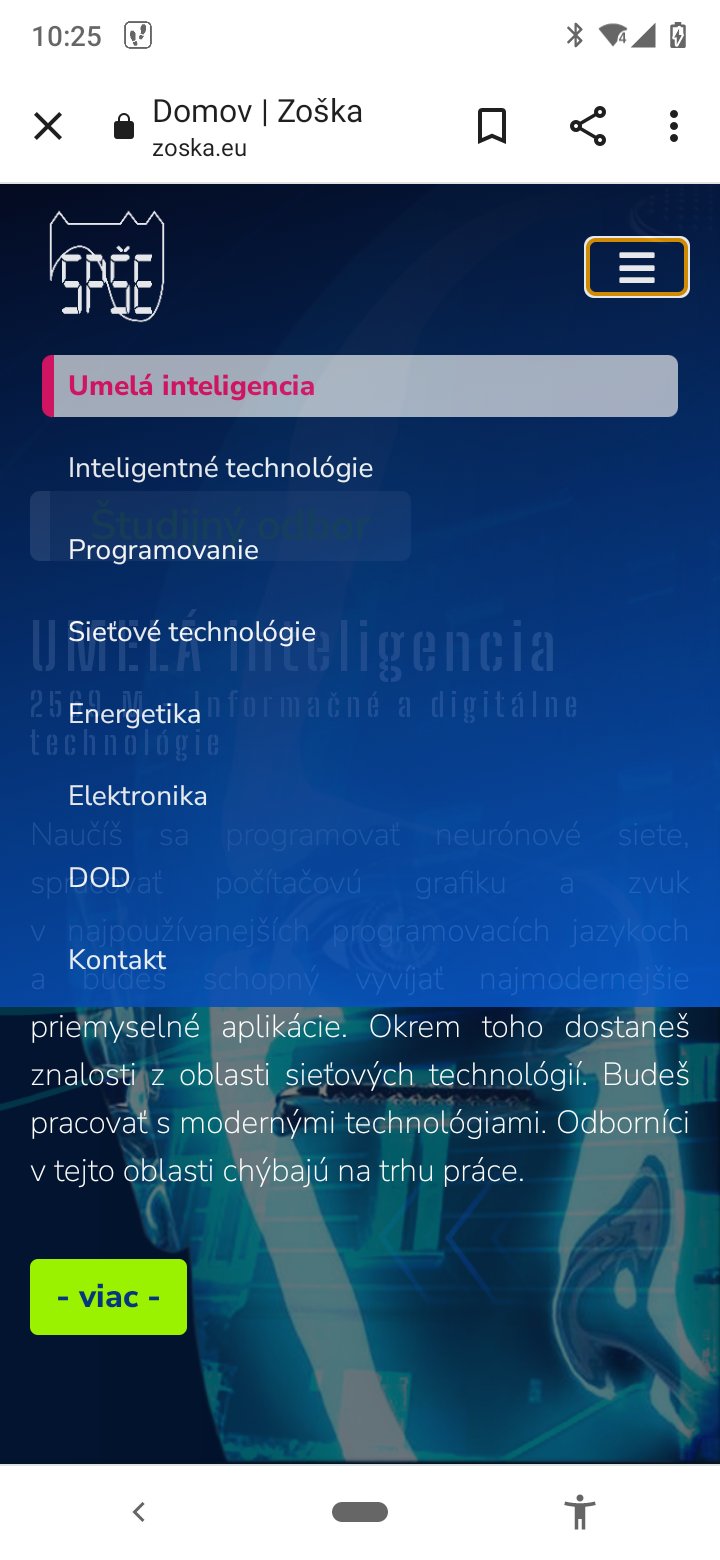Close the browser tab with X
This screenshot has height=1560, width=720.
[48, 127]
